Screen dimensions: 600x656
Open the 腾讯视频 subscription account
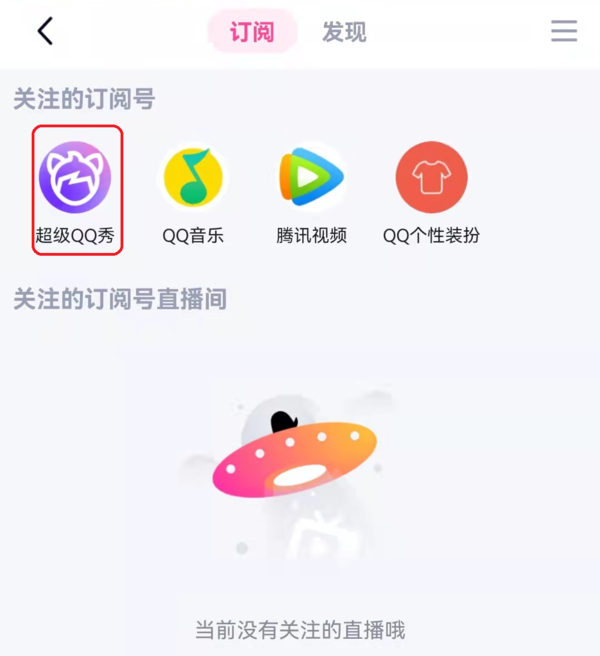pos(312,180)
